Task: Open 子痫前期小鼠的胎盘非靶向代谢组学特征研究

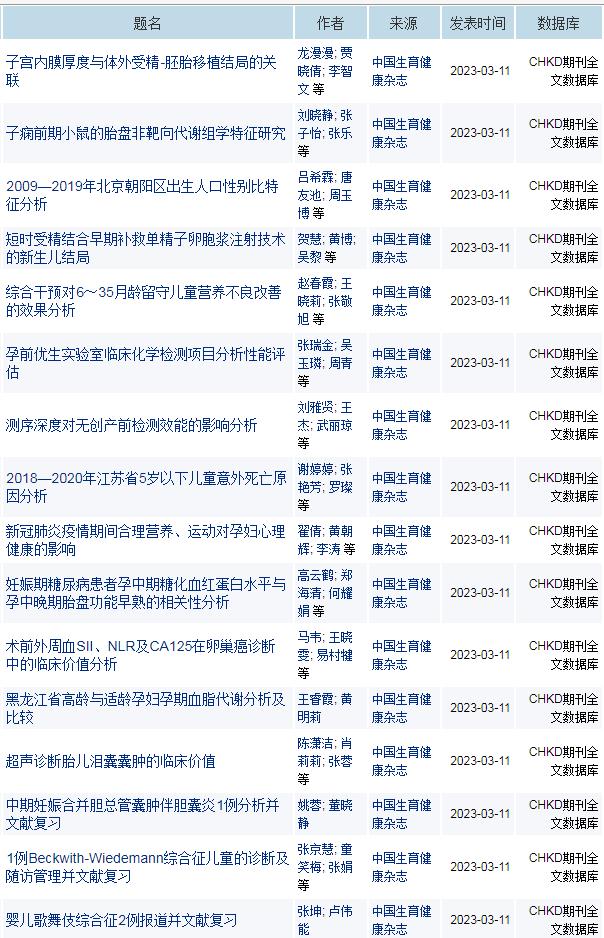Action: 145,132
